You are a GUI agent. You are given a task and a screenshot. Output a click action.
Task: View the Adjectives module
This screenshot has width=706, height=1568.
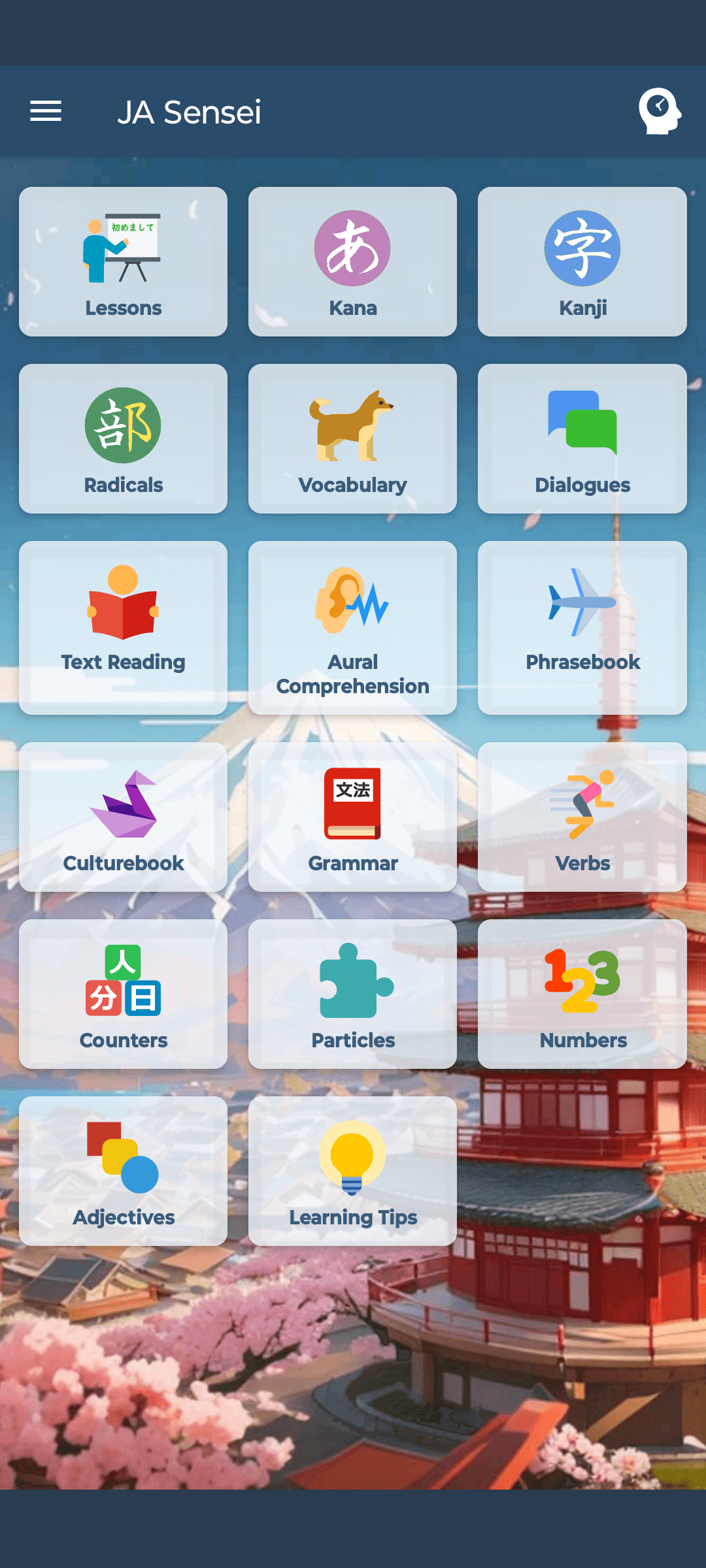click(124, 1171)
